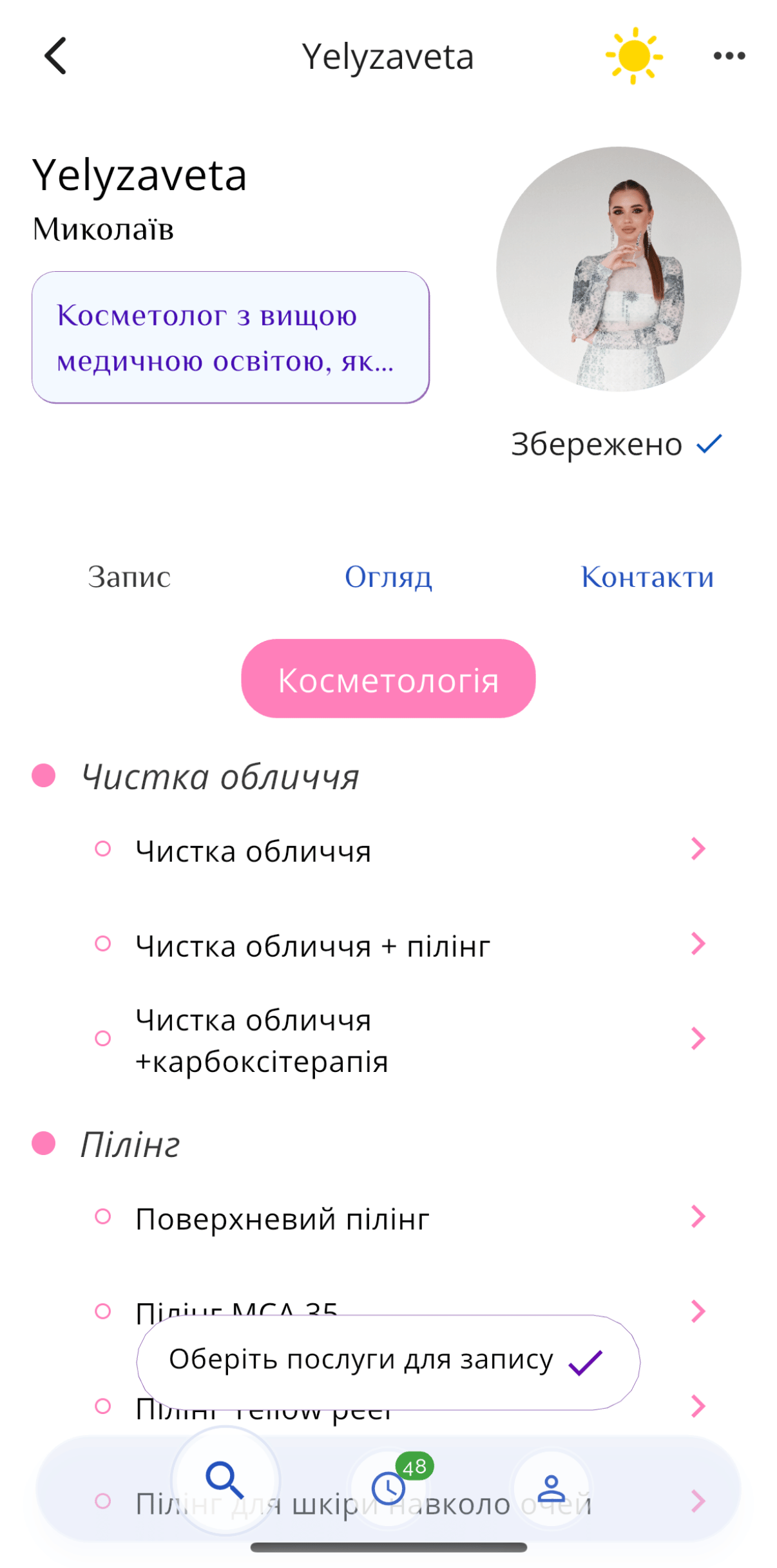The height and width of the screenshot is (1568, 777).
Task: Switch to the Контакти tab
Action: tap(647, 577)
